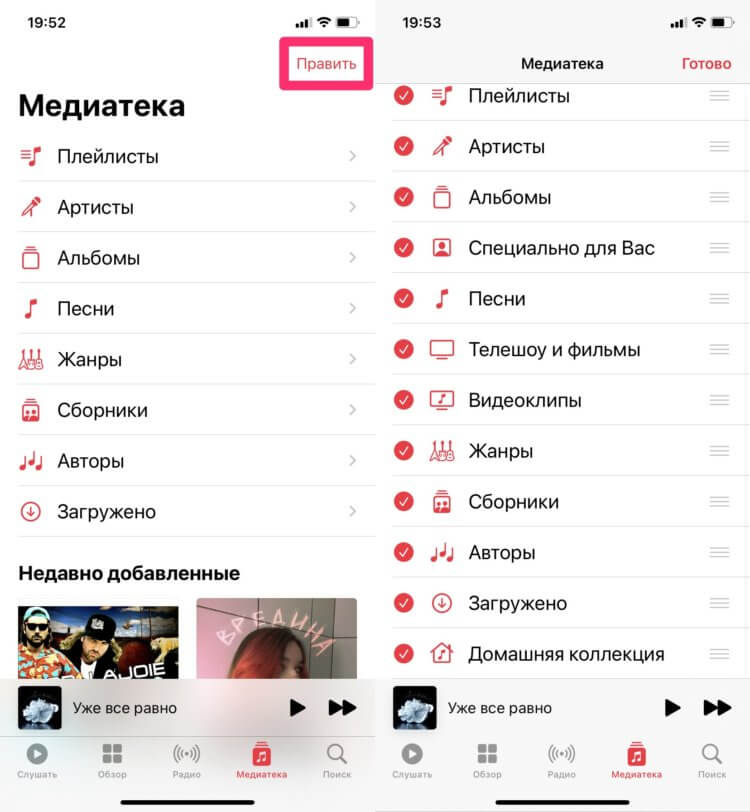Uncheck the Альбомы checkbox
The height and width of the screenshot is (812, 750).
click(404, 197)
